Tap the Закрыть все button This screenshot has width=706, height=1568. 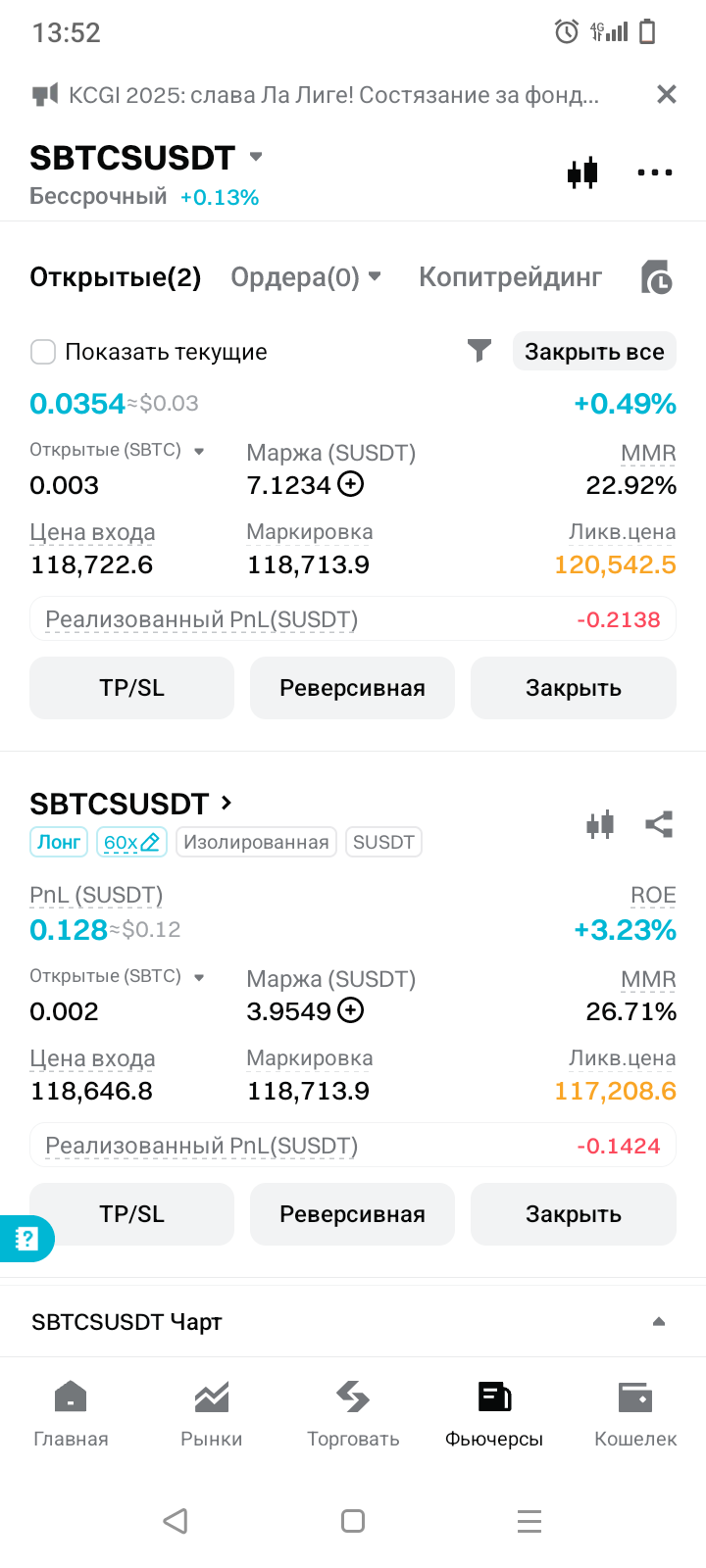(x=594, y=352)
